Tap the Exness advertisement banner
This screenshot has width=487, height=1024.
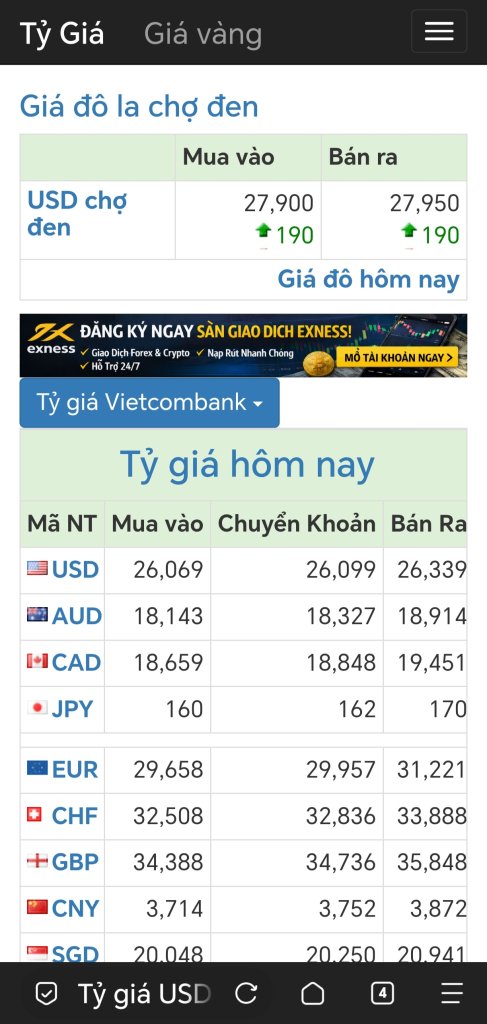pyautogui.click(x=243, y=345)
